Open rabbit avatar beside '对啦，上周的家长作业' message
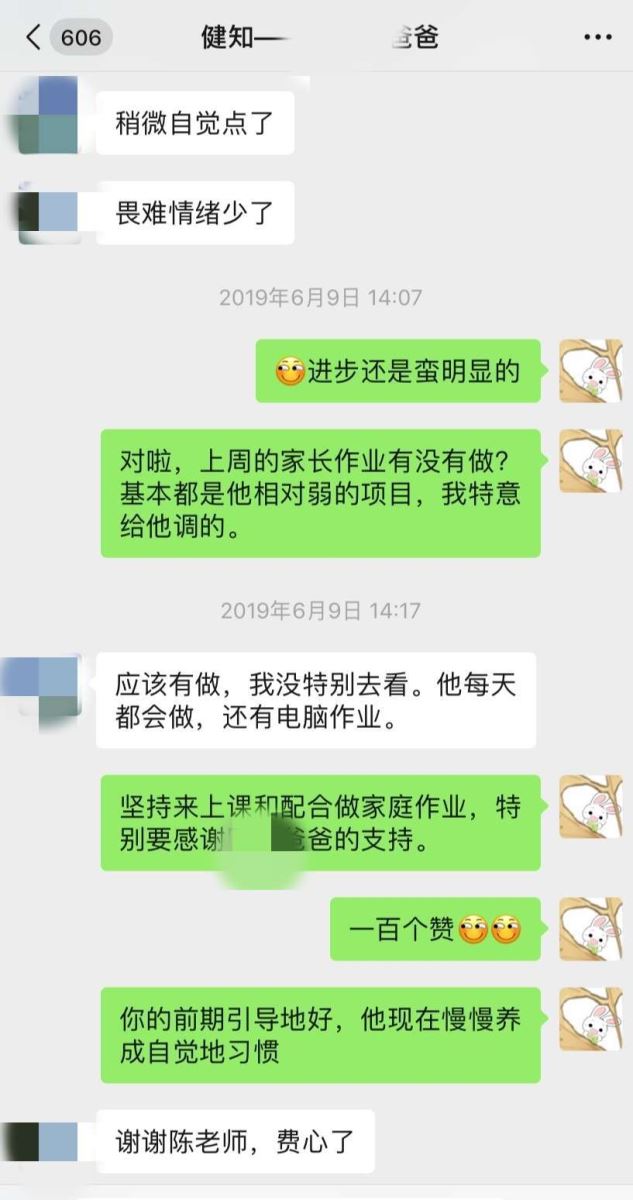Image resolution: width=633 pixels, height=1200 pixels. click(590, 461)
